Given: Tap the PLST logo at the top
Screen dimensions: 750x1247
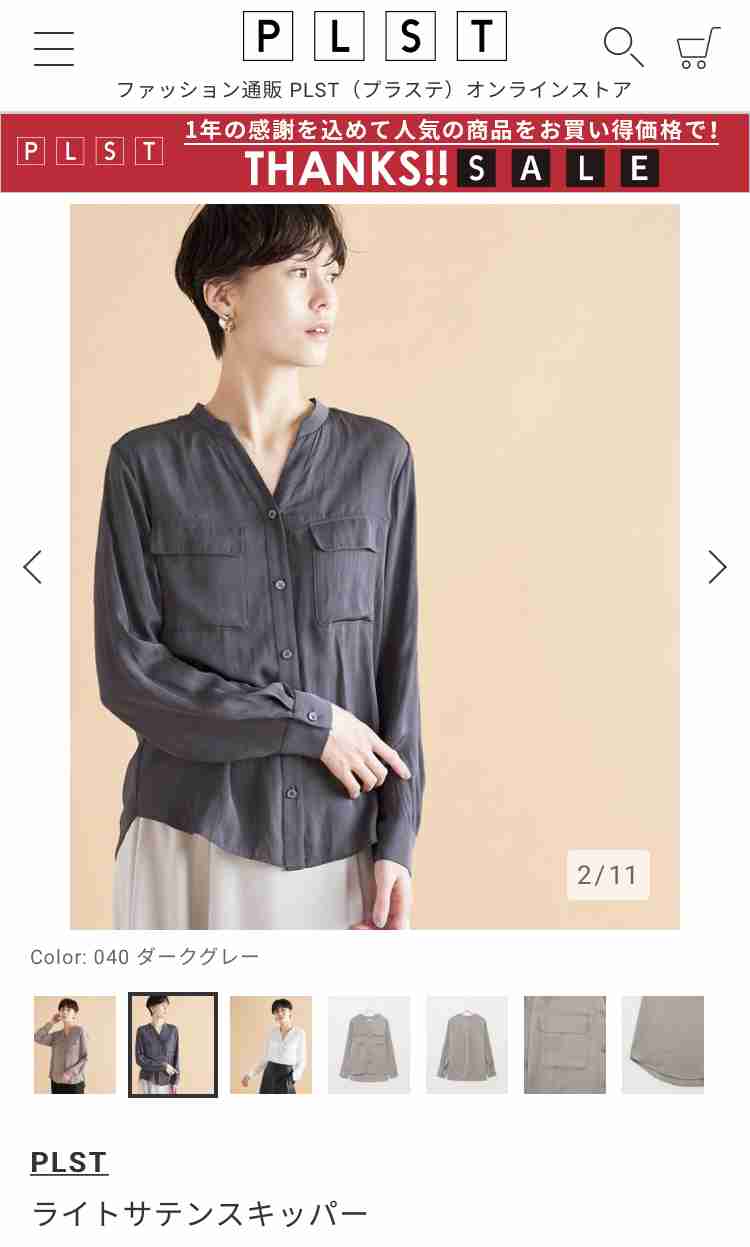Looking at the screenshot, I should [375, 38].
